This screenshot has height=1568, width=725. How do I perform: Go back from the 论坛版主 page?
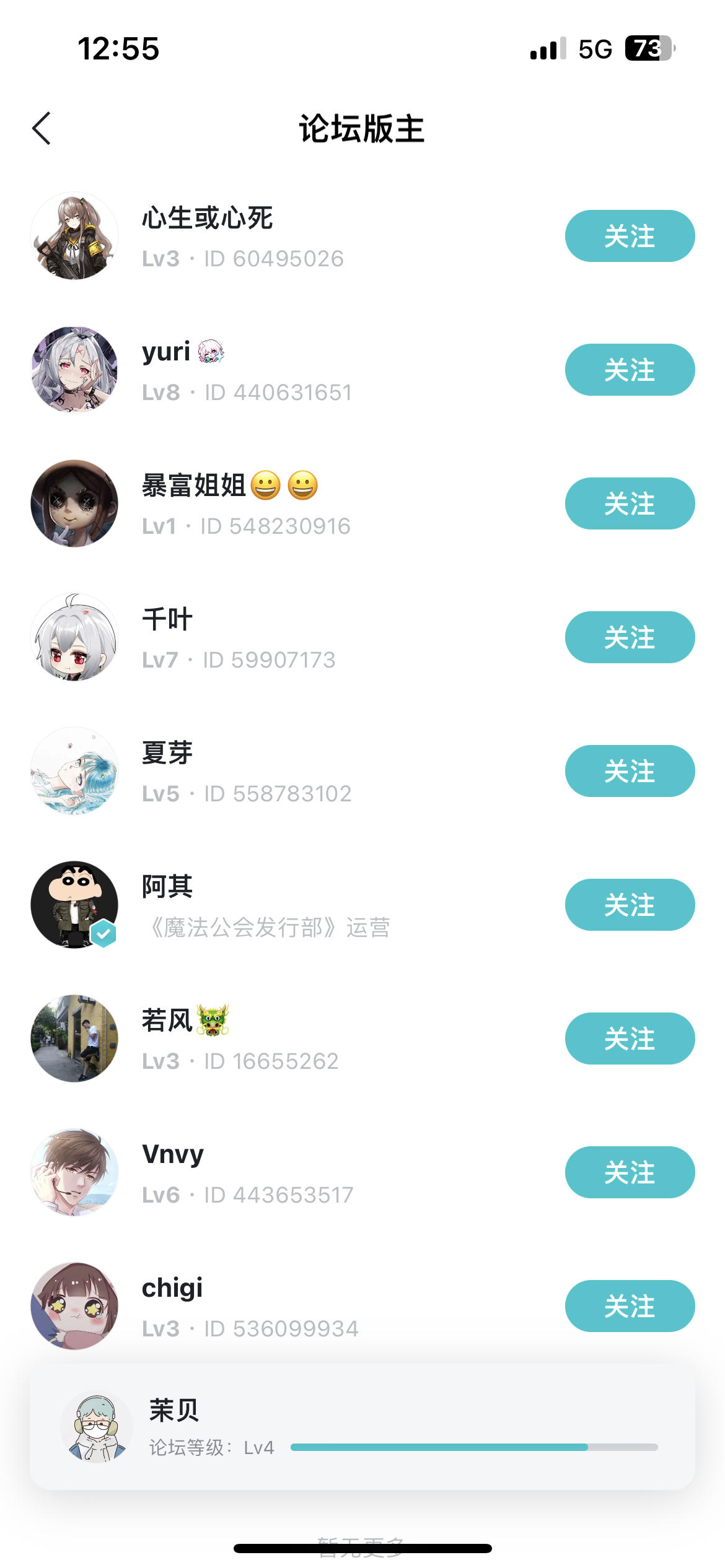pyautogui.click(x=42, y=129)
